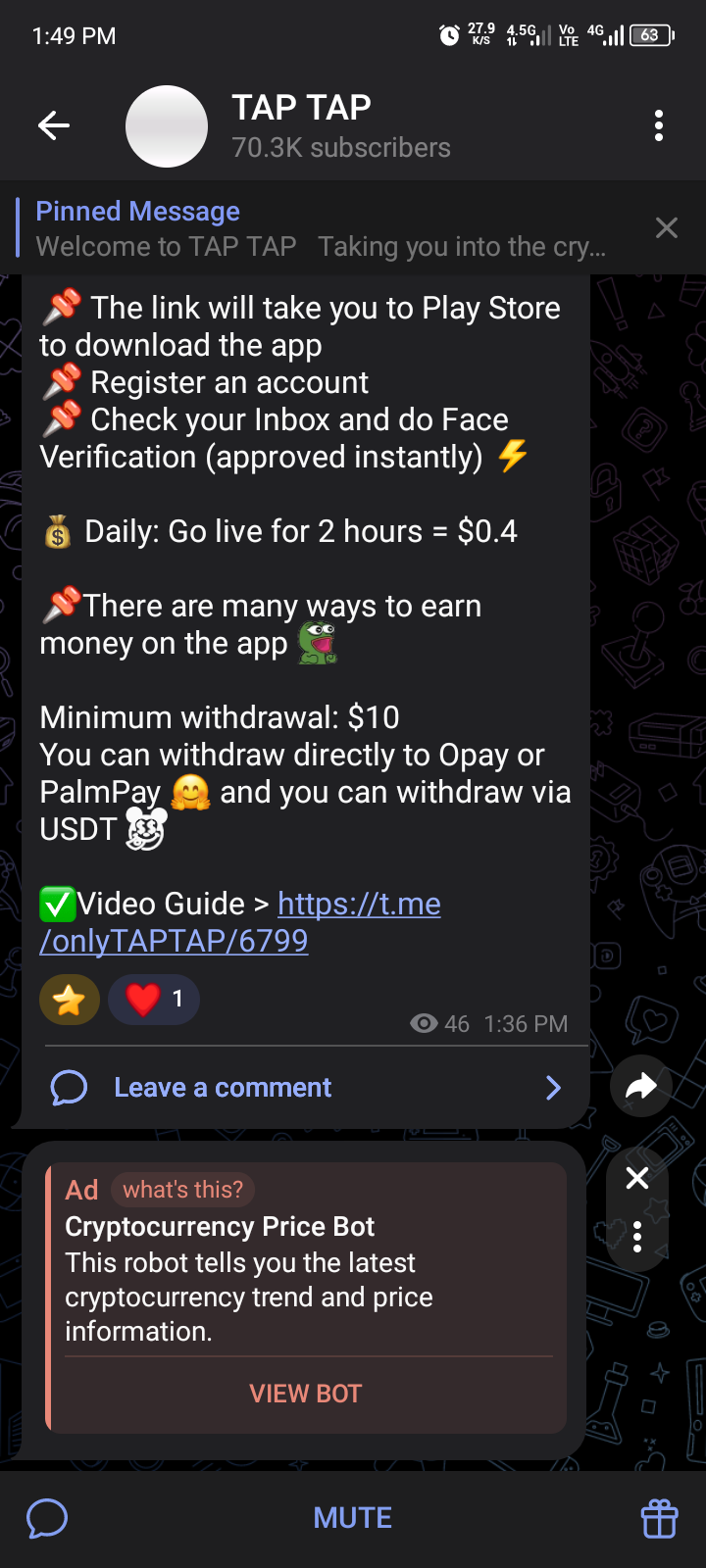This screenshot has height=1568, width=706.
Task: Open the discussion chat bubble icon
Action: [47, 1519]
